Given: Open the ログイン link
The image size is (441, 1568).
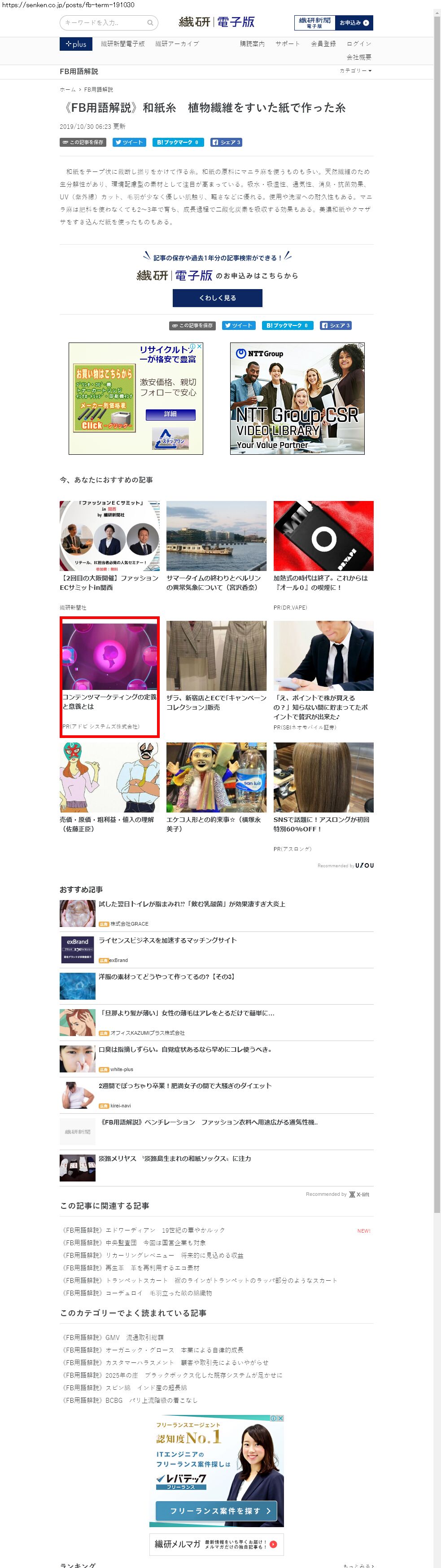Looking at the screenshot, I should pyautogui.click(x=358, y=44).
